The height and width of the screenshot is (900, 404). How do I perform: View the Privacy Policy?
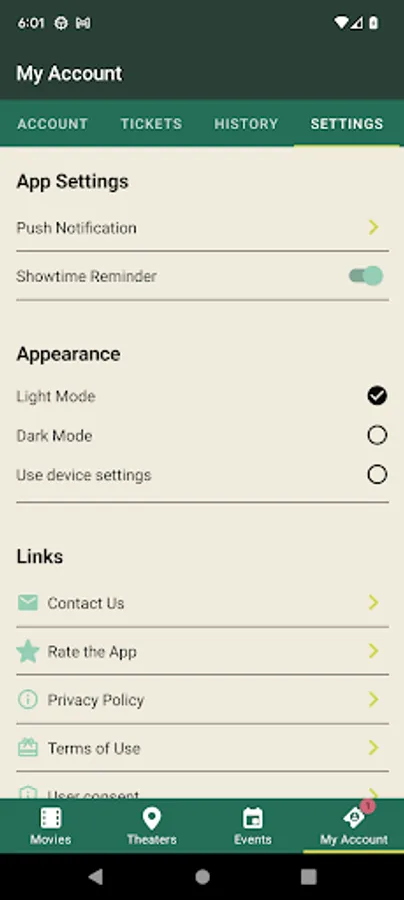coord(202,699)
